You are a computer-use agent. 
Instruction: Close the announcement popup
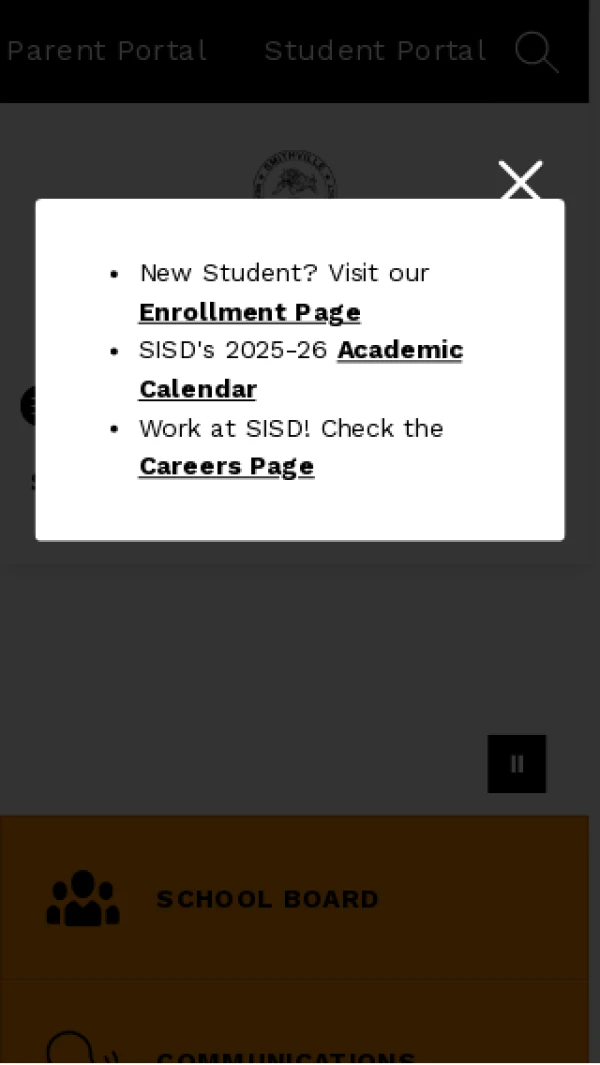click(x=520, y=182)
